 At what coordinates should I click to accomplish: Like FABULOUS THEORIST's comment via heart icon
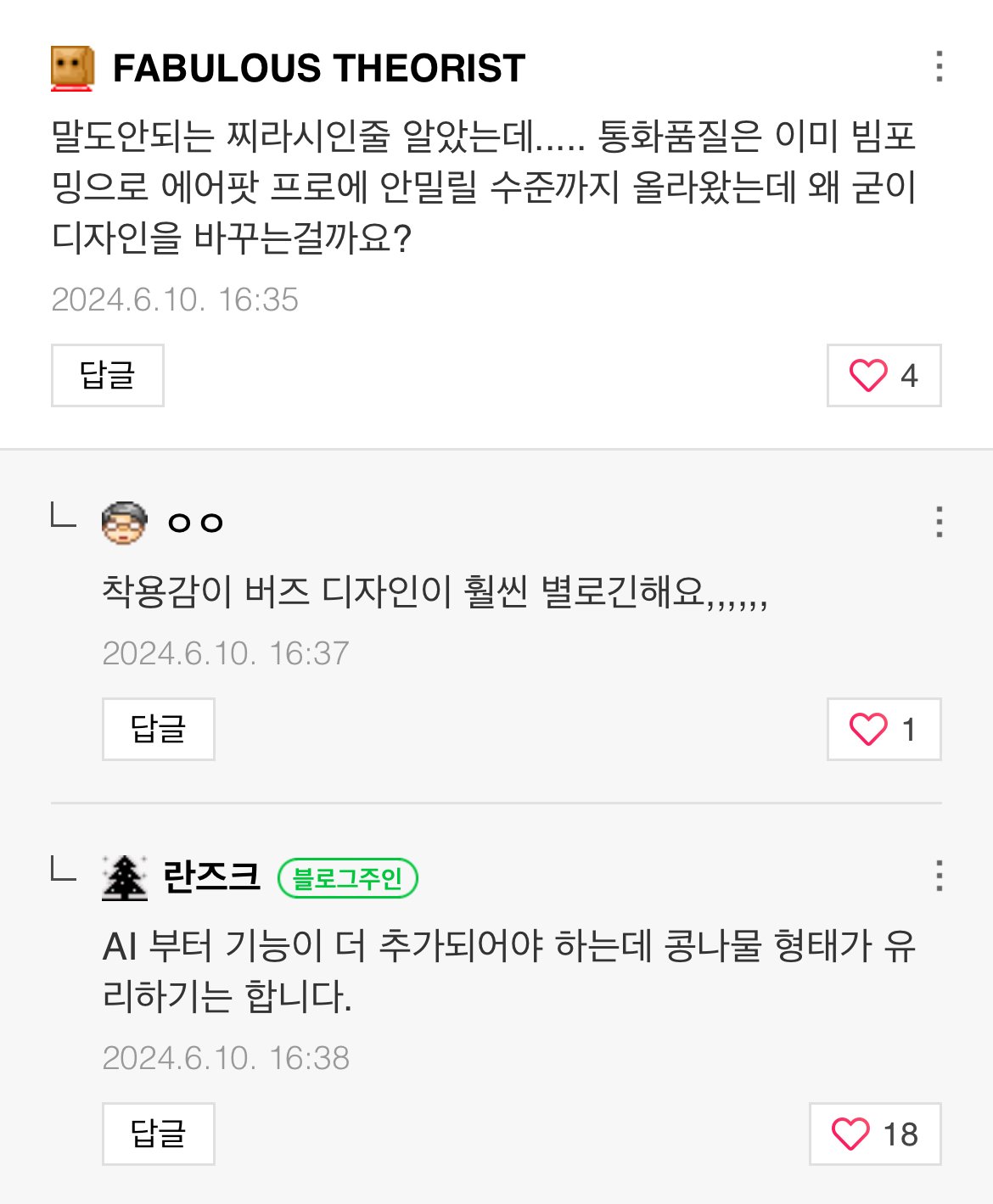[867, 376]
